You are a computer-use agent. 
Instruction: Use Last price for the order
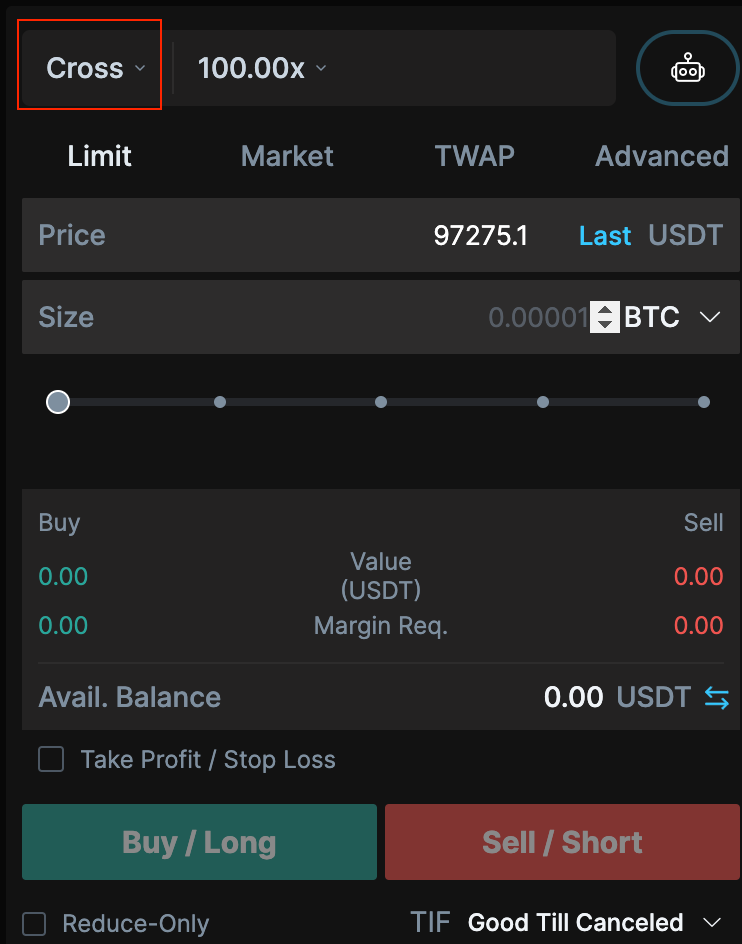[605, 236]
